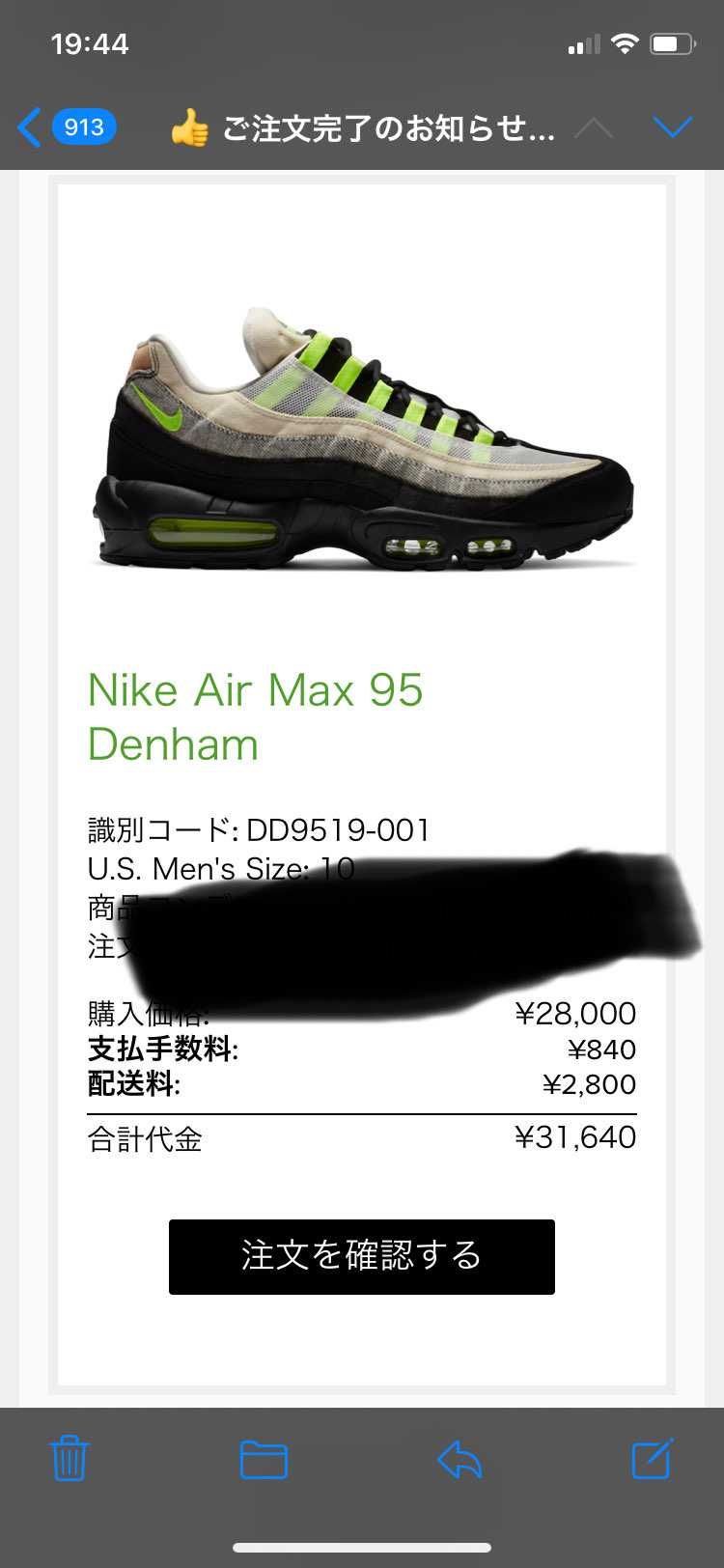Tap the Nike Air Max 95 Denham title

tap(254, 714)
